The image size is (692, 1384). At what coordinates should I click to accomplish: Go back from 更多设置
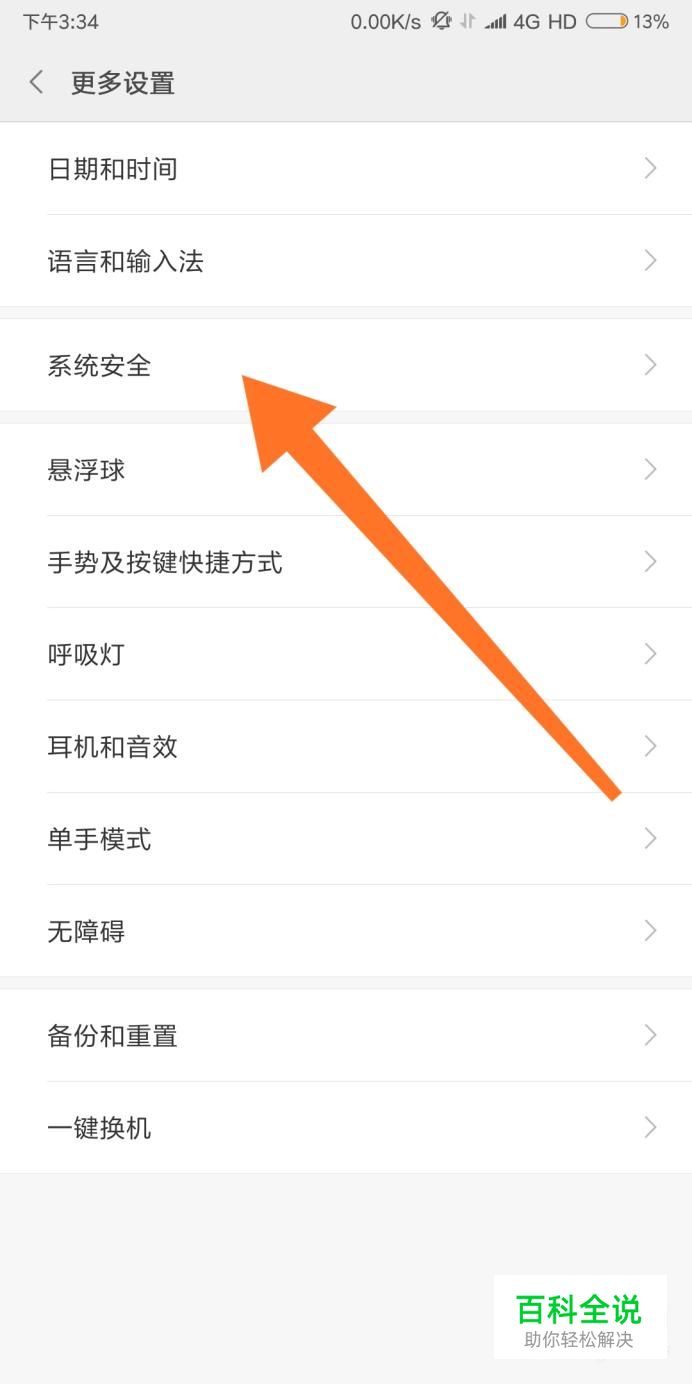(x=37, y=82)
